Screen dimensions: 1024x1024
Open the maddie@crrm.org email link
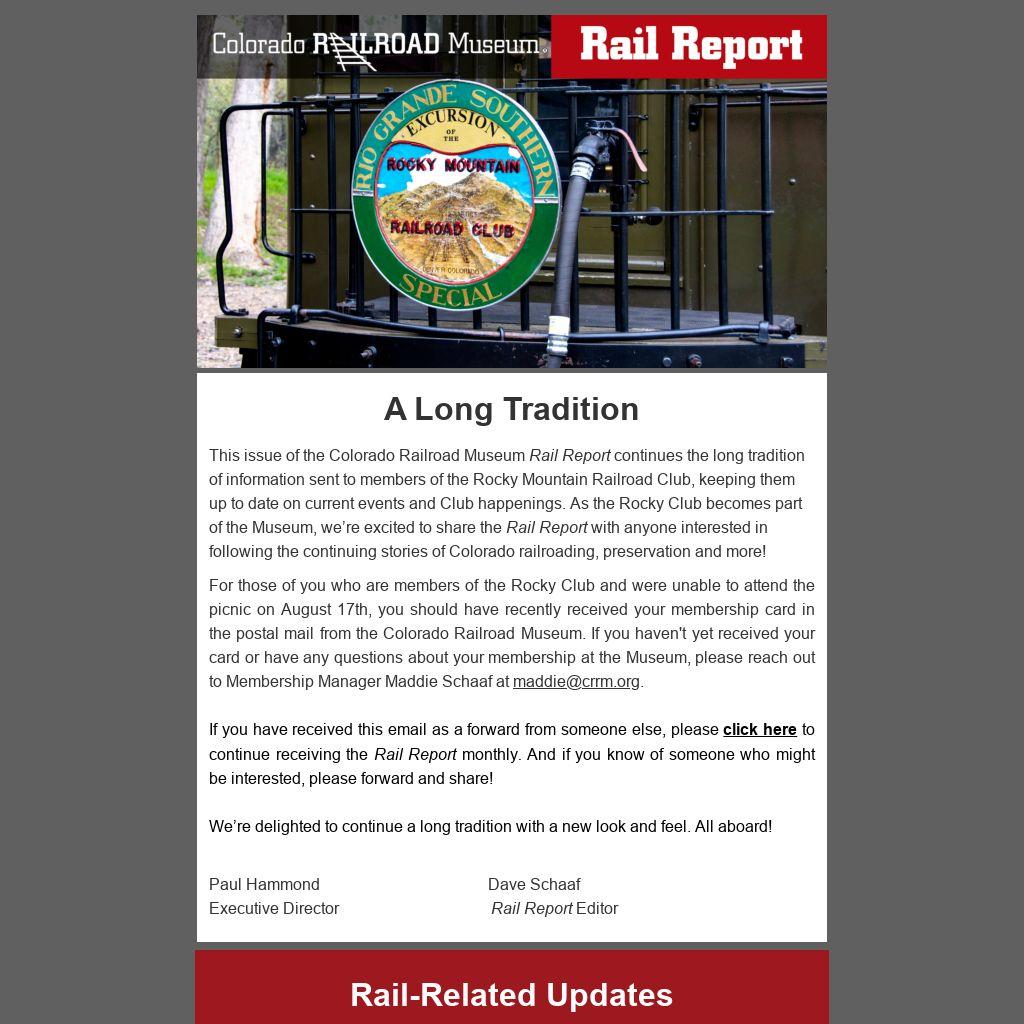coord(576,682)
